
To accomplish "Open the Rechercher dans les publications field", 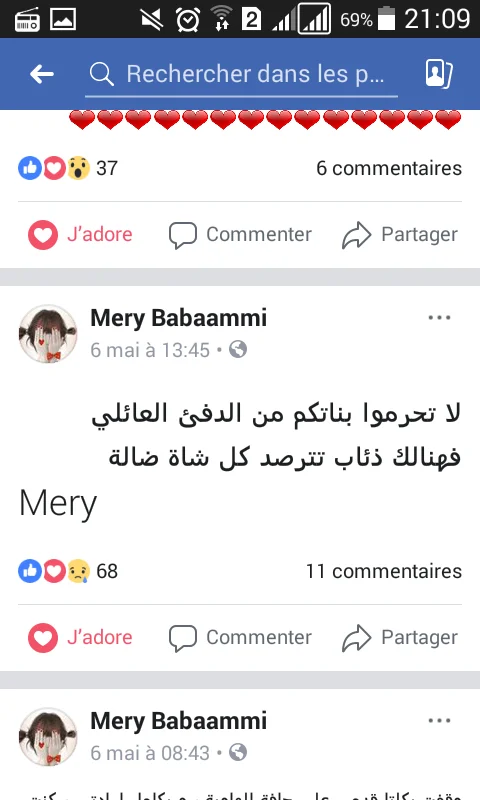I will pos(241,74).
